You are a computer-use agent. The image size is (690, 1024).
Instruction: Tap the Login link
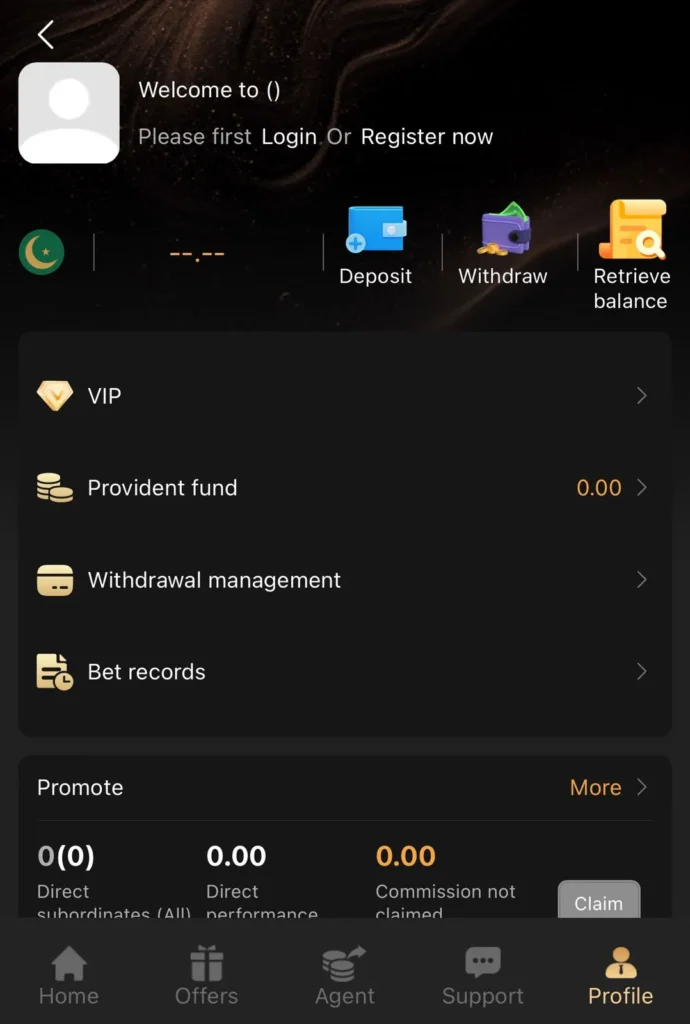pyautogui.click(x=289, y=137)
